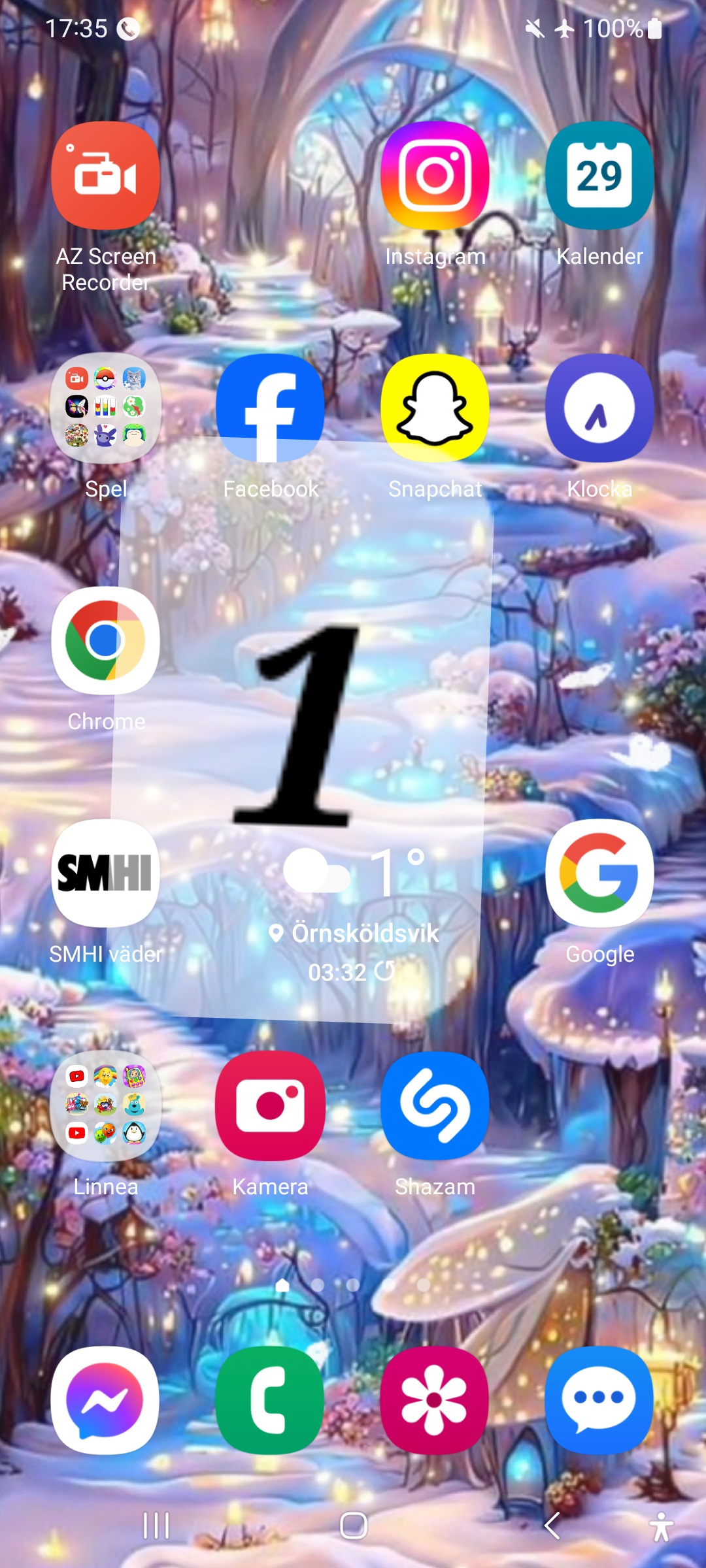This screenshot has height=1568, width=706.
Task: Open the Google app
Action: tap(599, 873)
